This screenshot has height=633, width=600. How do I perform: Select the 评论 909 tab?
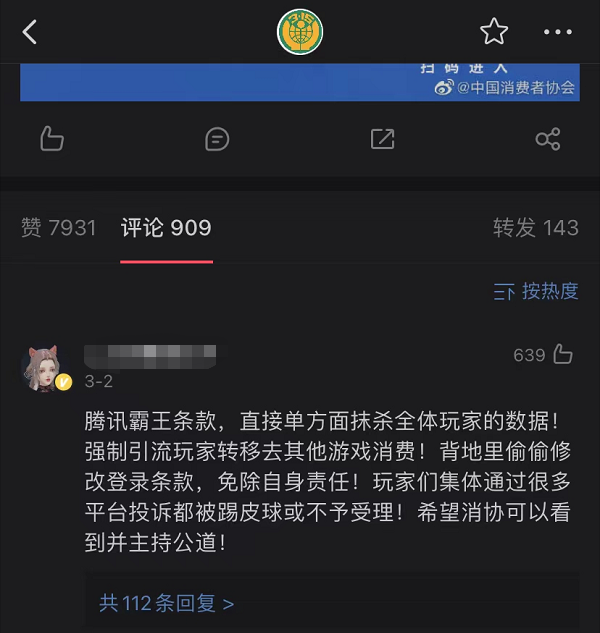[x=166, y=228]
